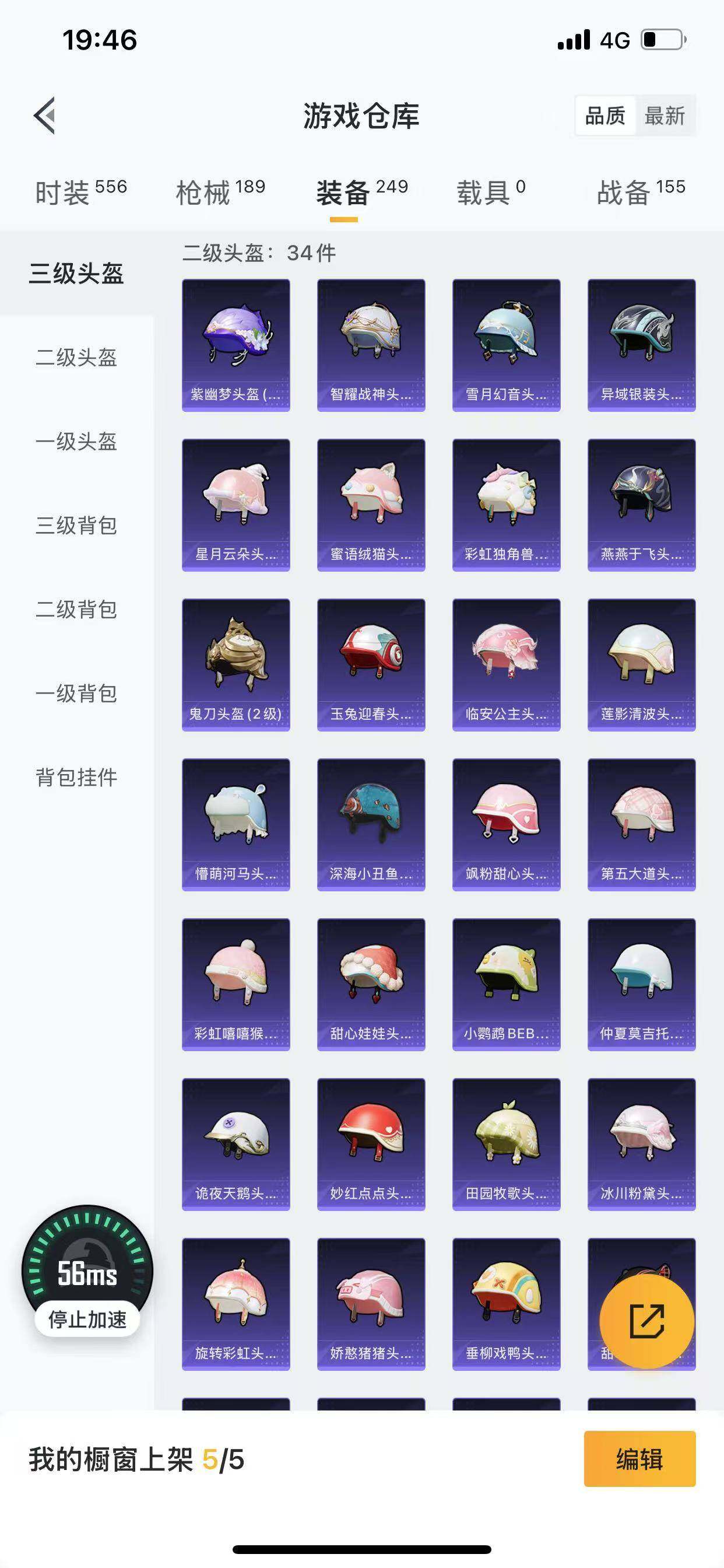Go back from the 游戏仓库 page

tap(44, 115)
